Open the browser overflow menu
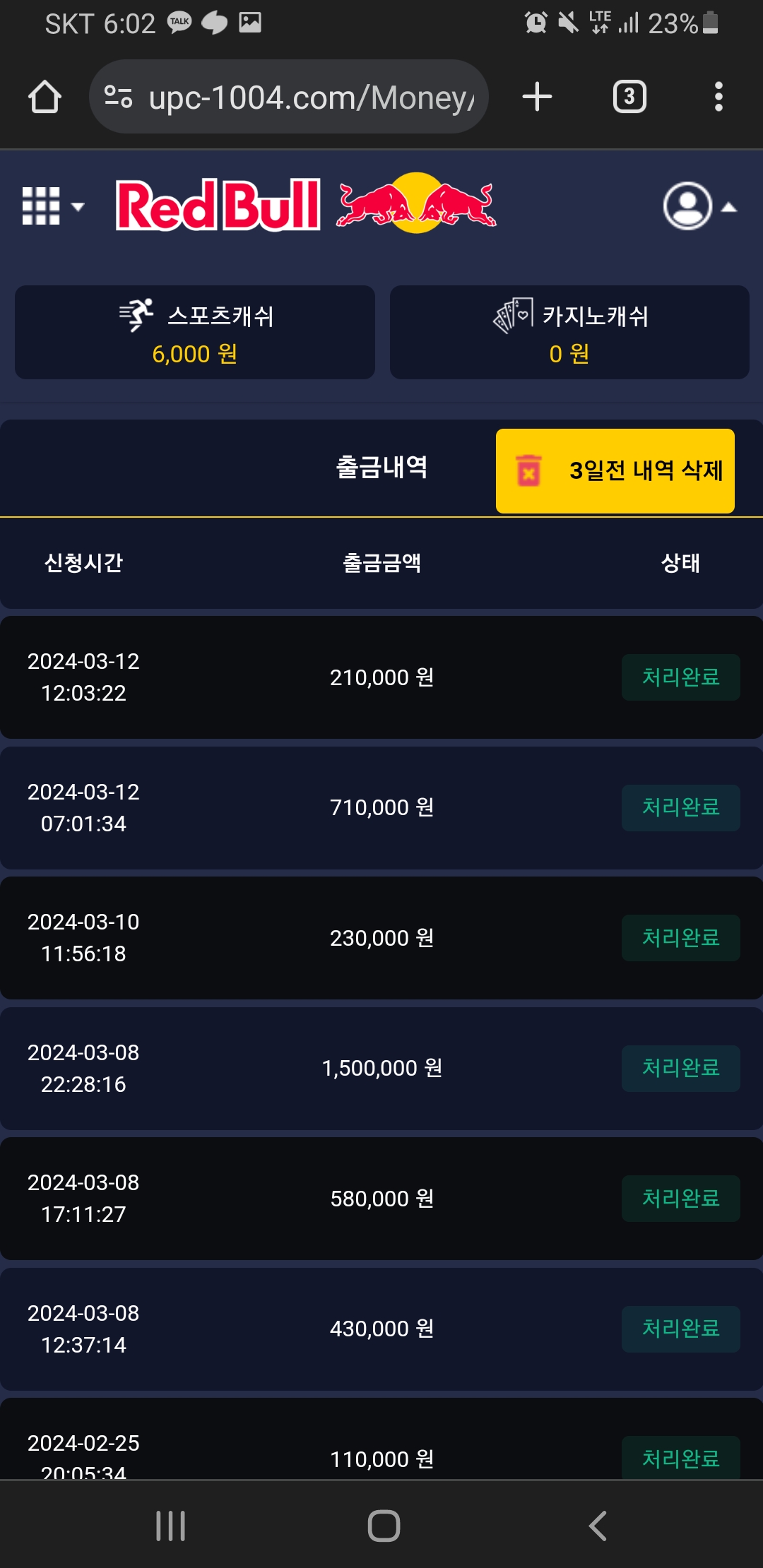This screenshot has width=763, height=1568. pyautogui.click(x=718, y=97)
